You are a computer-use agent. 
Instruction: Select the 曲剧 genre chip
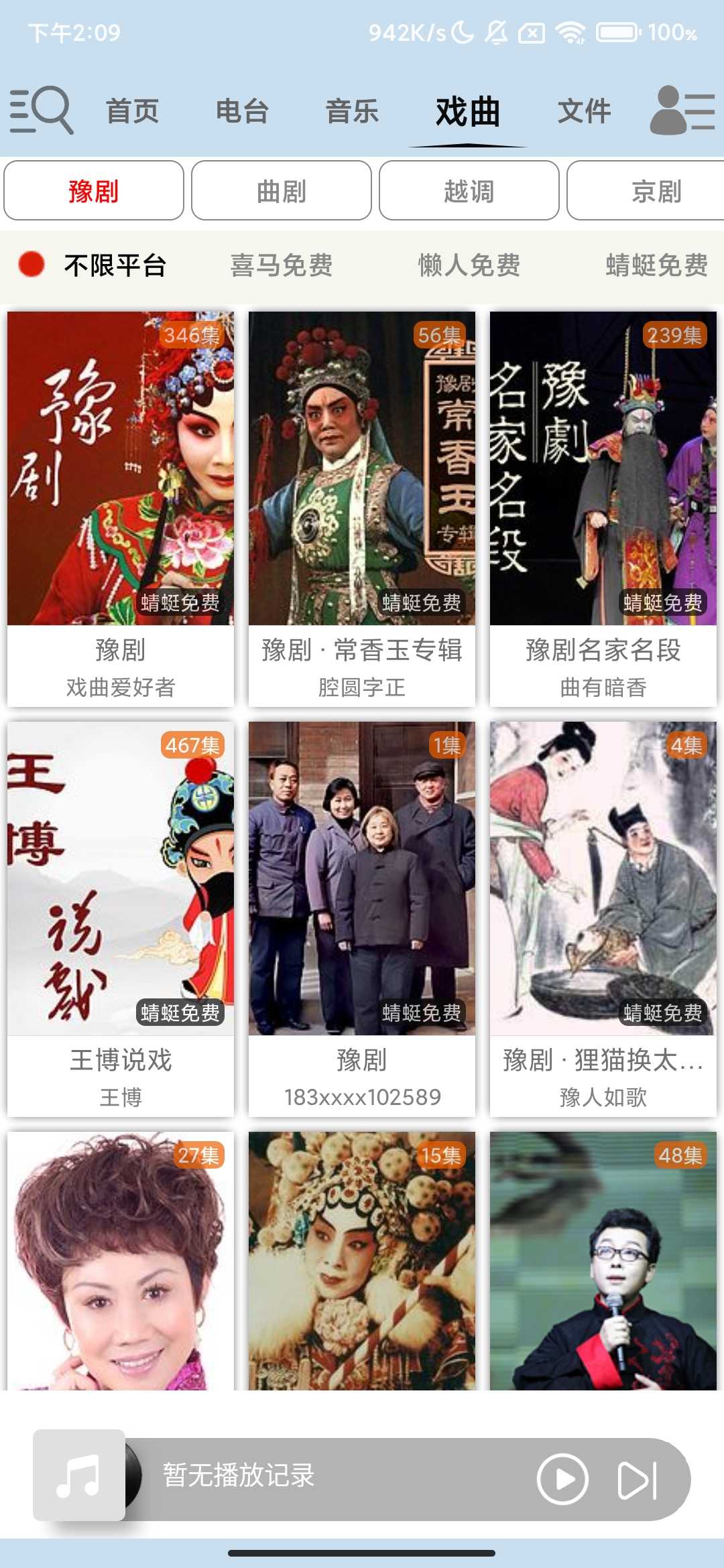tap(282, 191)
